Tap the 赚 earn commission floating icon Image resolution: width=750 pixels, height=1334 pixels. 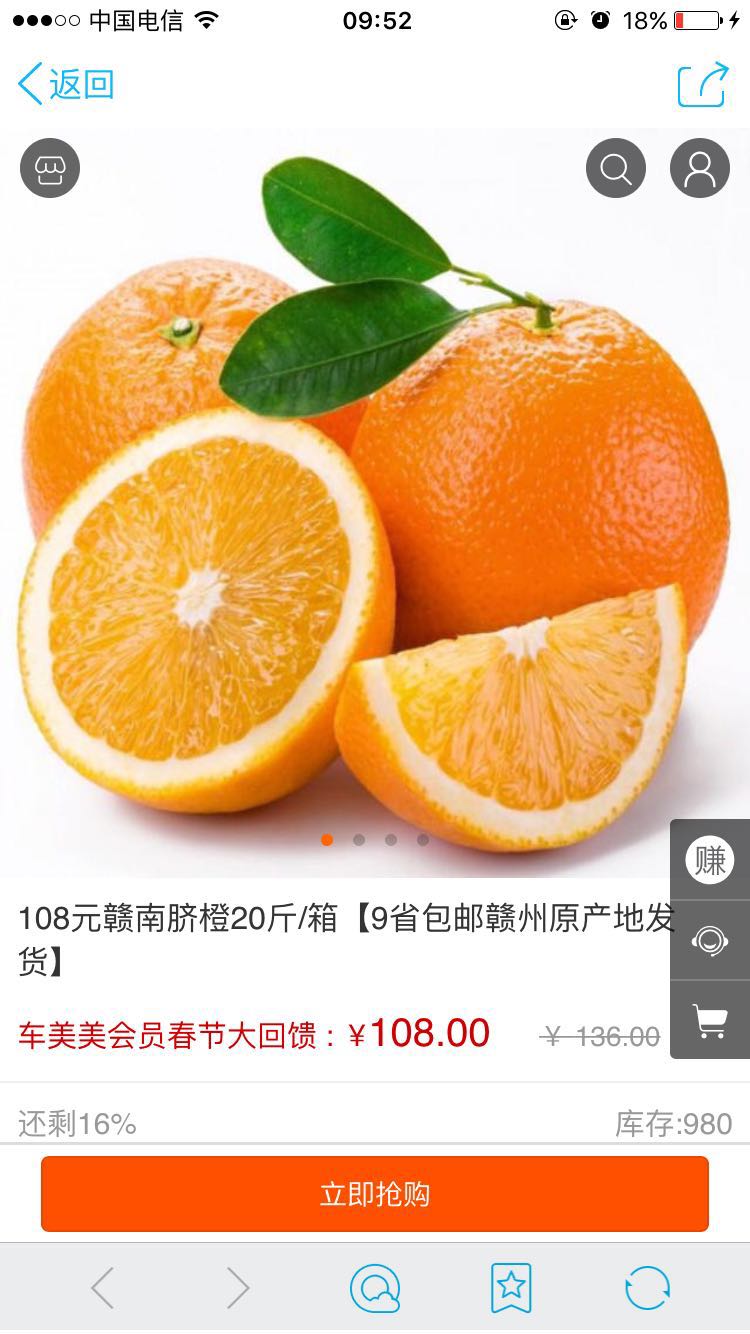[710, 859]
